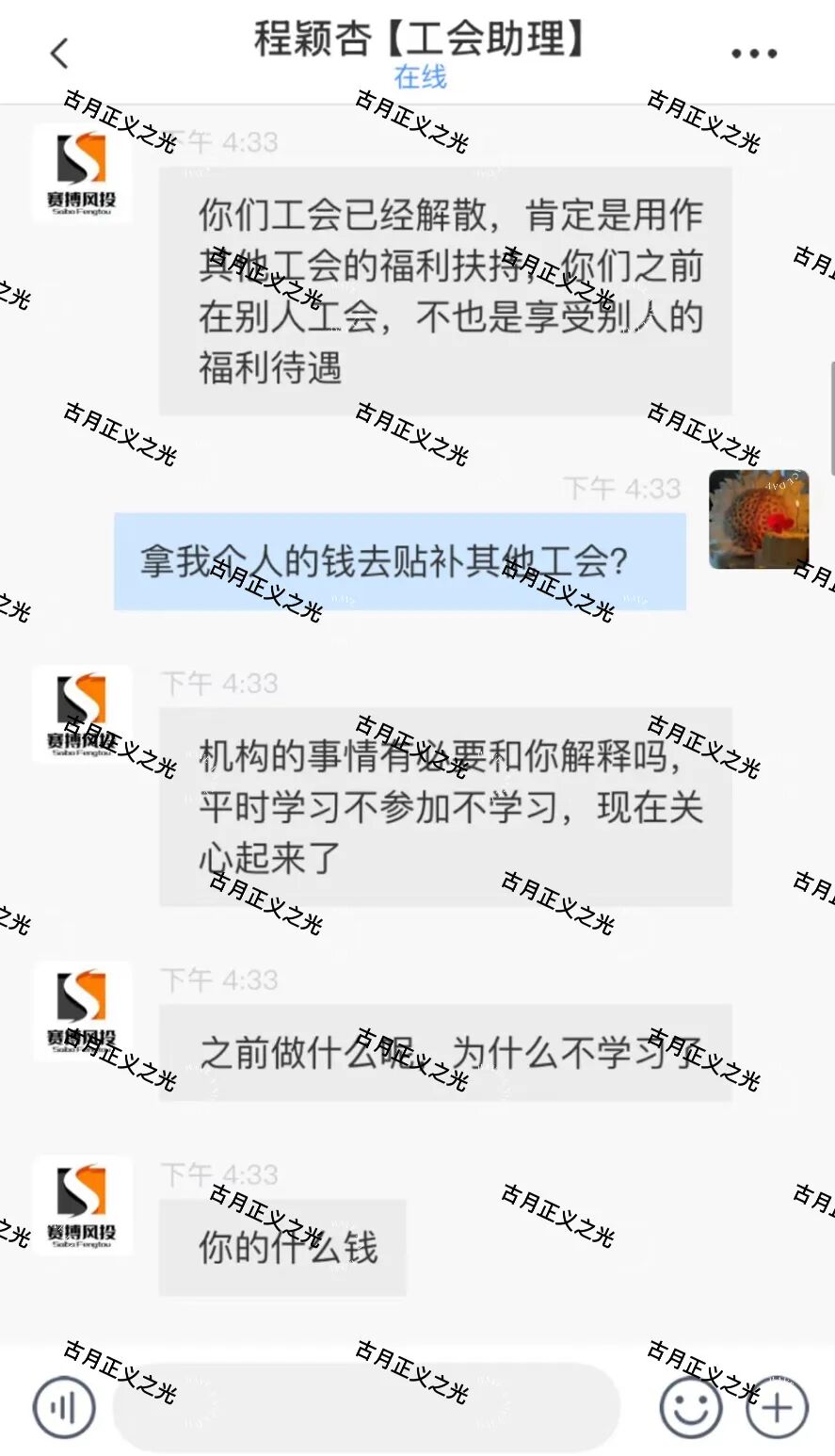Select the gray bubble 你的什么钱

pyautogui.click(x=281, y=1250)
